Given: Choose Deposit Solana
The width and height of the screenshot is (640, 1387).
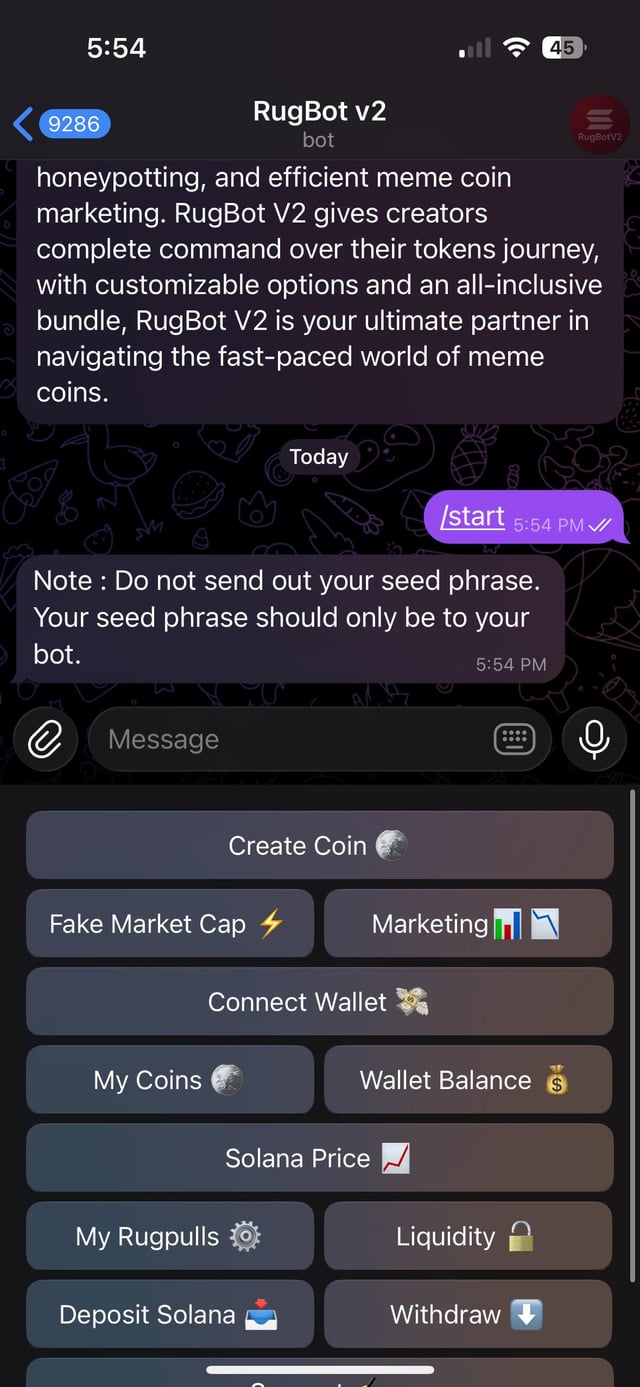Looking at the screenshot, I should pyautogui.click(x=169, y=1314).
